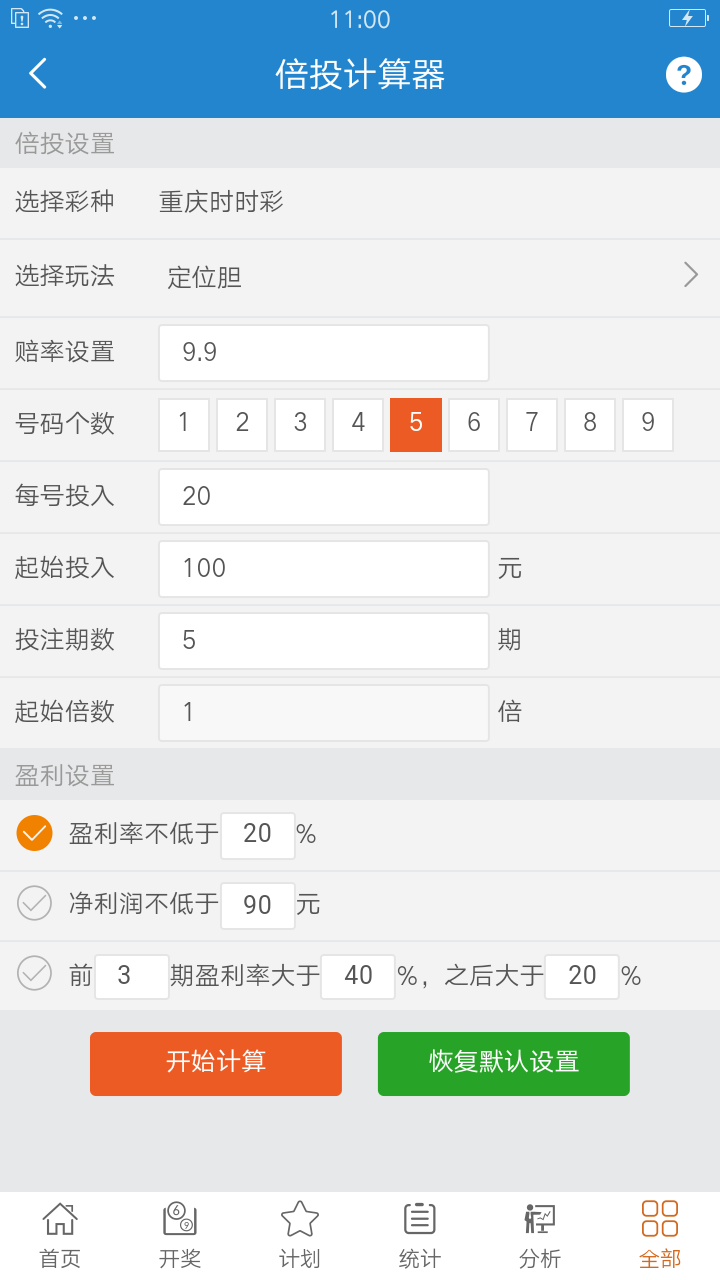Screen dimensions: 720x1280
Task: Select 8 as the number count
Action: click(590, 425)
